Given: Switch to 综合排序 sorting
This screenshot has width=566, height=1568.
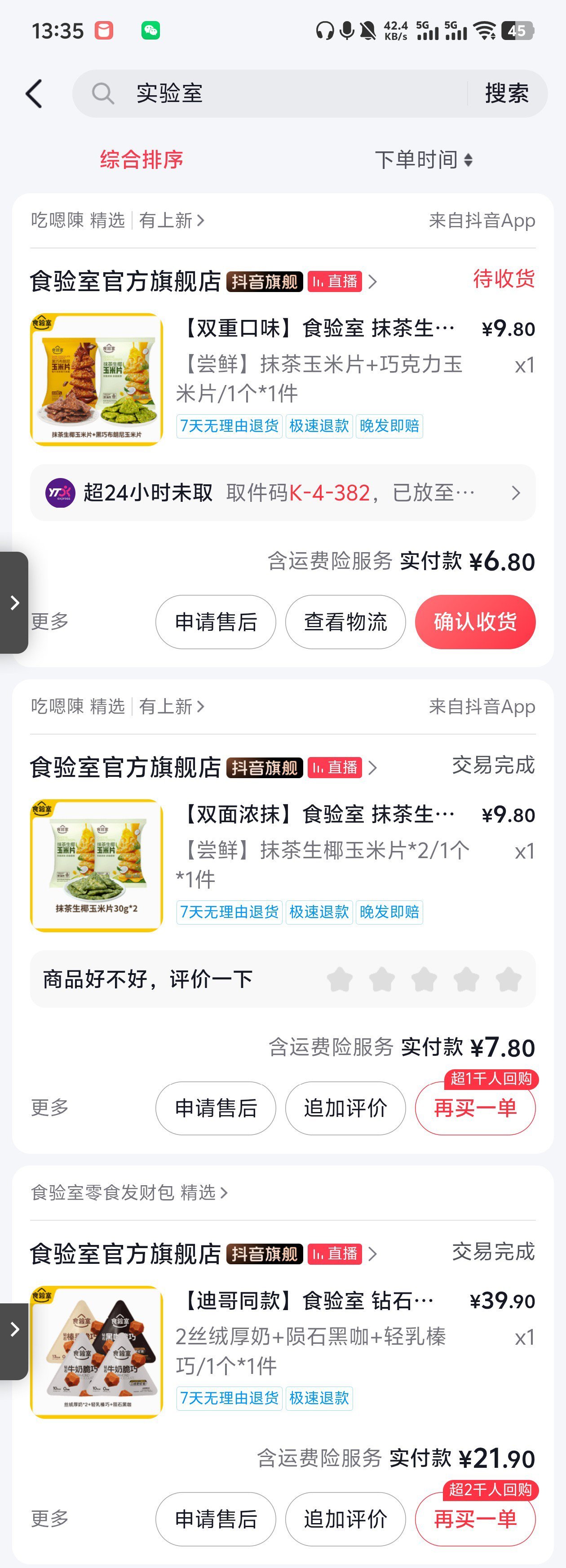Looking at the screenshot, I should tap(141, 159).
